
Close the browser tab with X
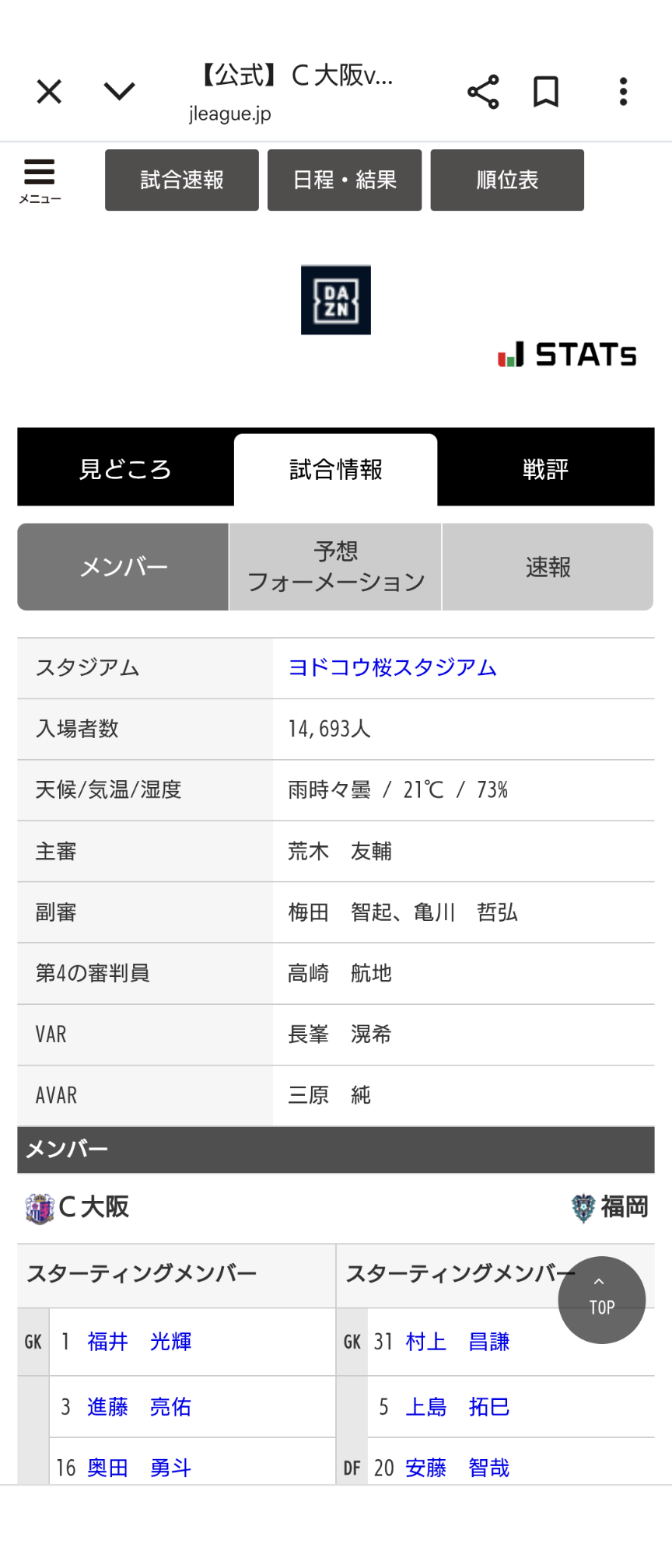click(x=49, y=92)
